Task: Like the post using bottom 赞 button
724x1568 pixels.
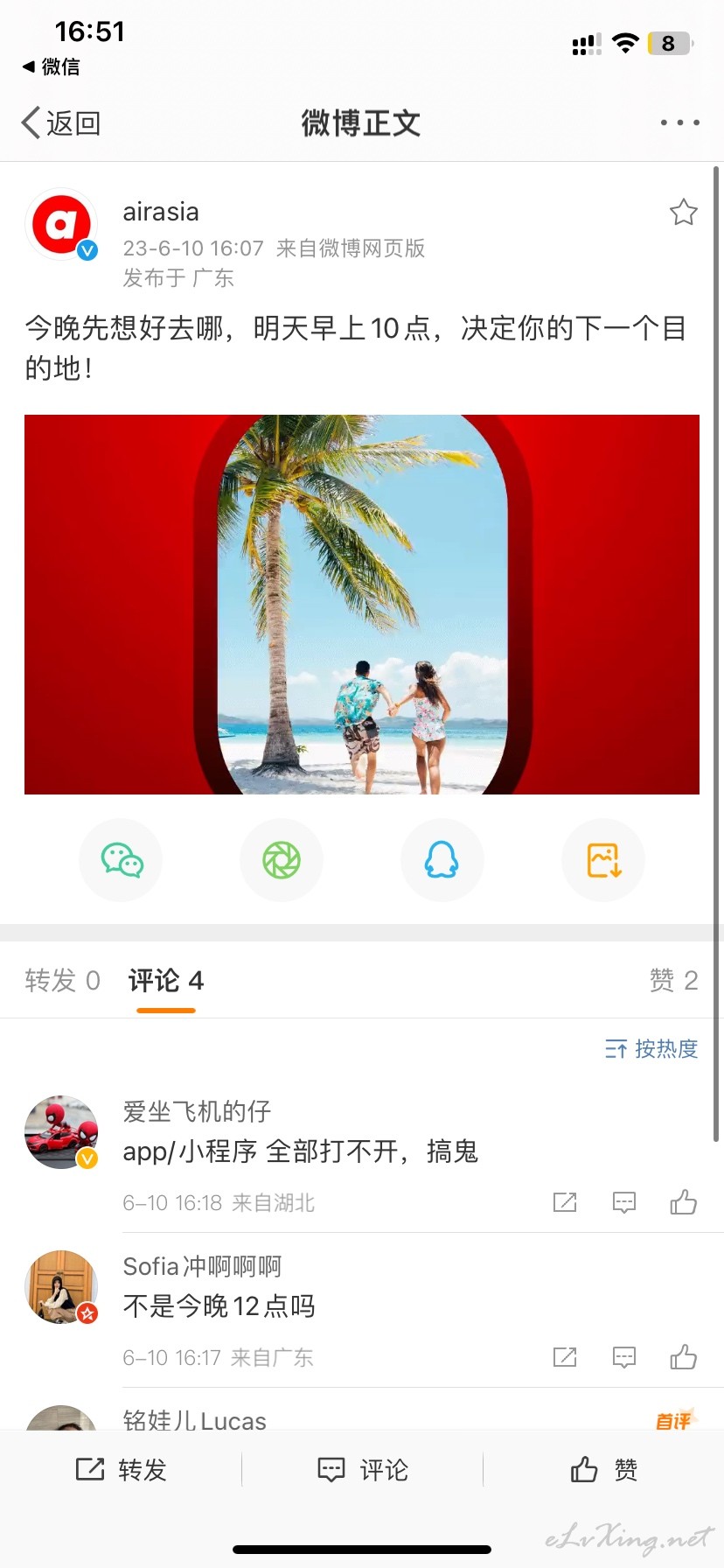Action: pyautogui.click(x=603, y=1470)
